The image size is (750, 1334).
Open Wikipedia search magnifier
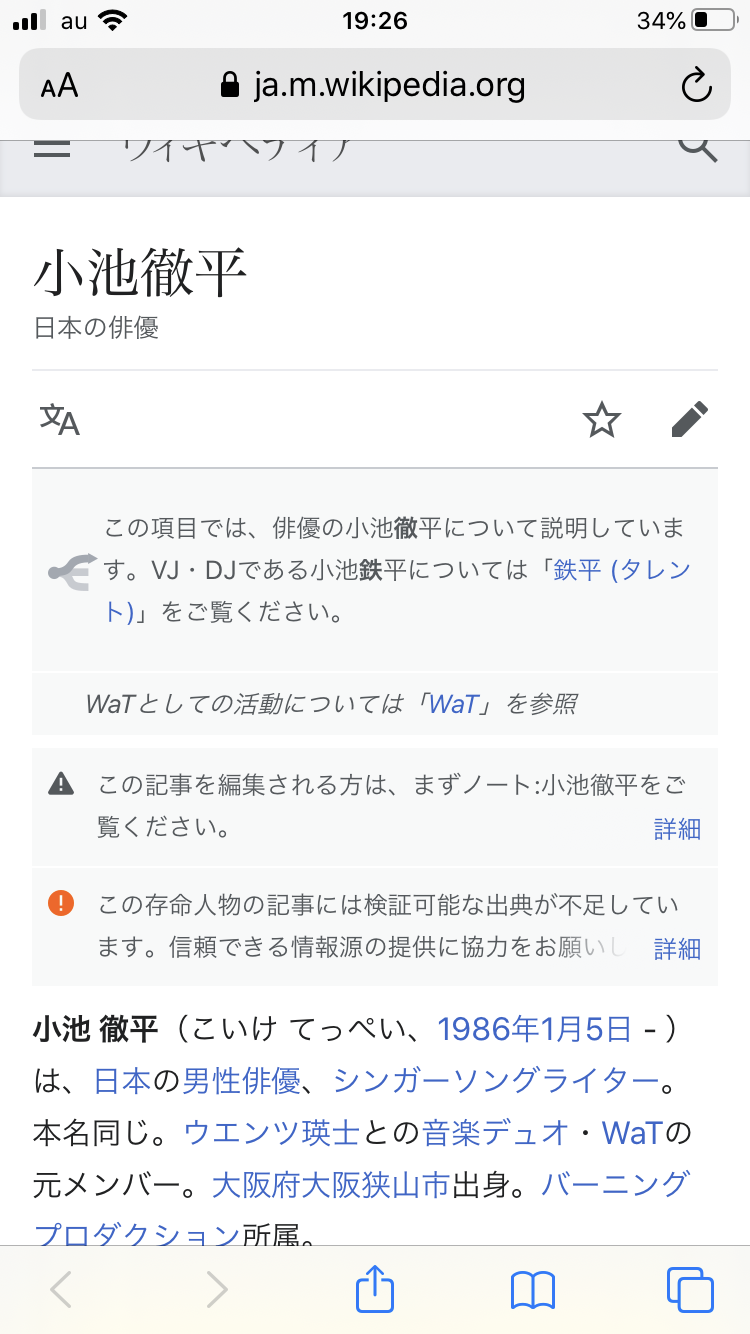(x=698, y=148)
